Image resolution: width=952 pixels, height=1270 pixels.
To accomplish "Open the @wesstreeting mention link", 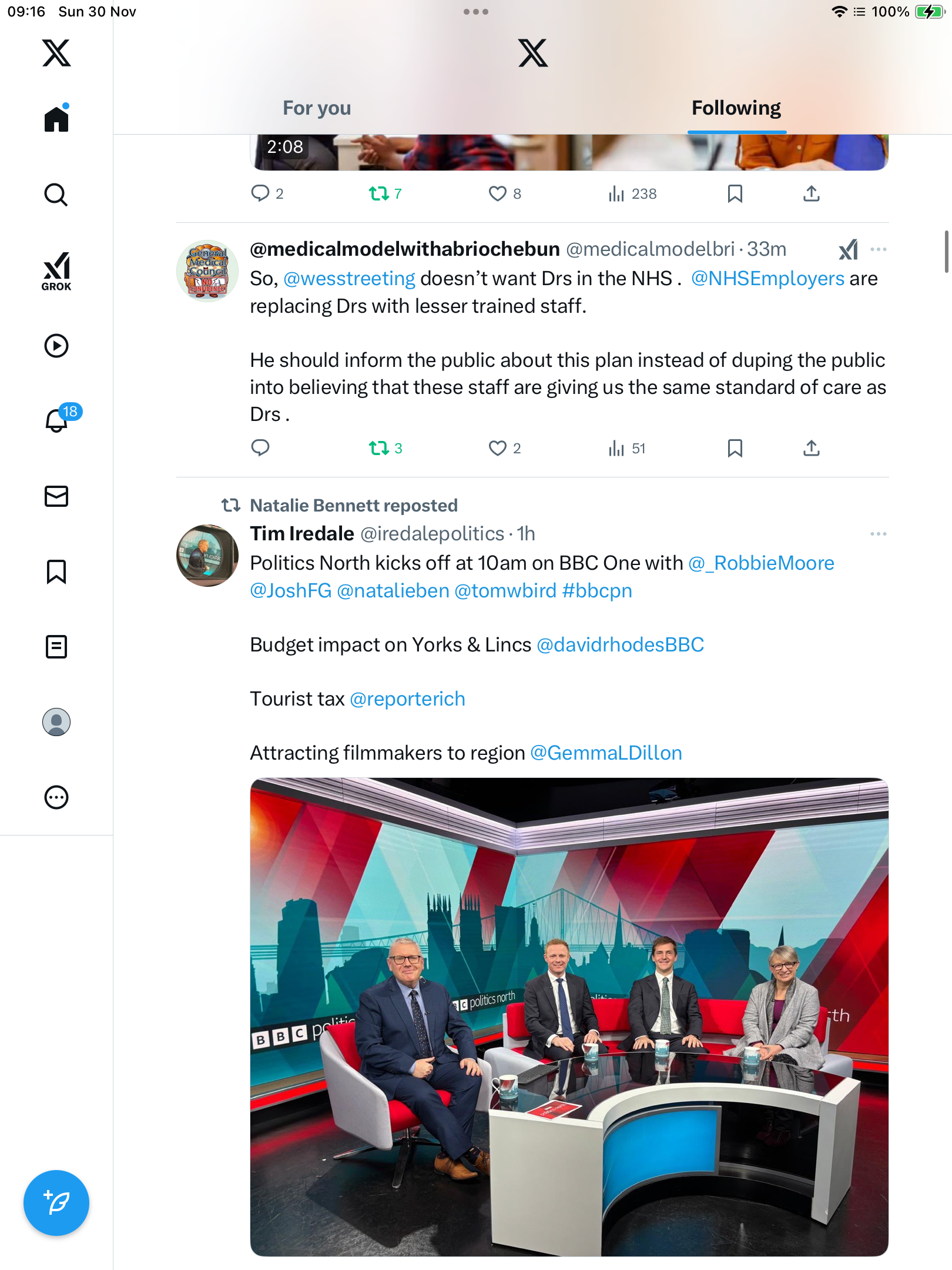I will pos(349,279).
